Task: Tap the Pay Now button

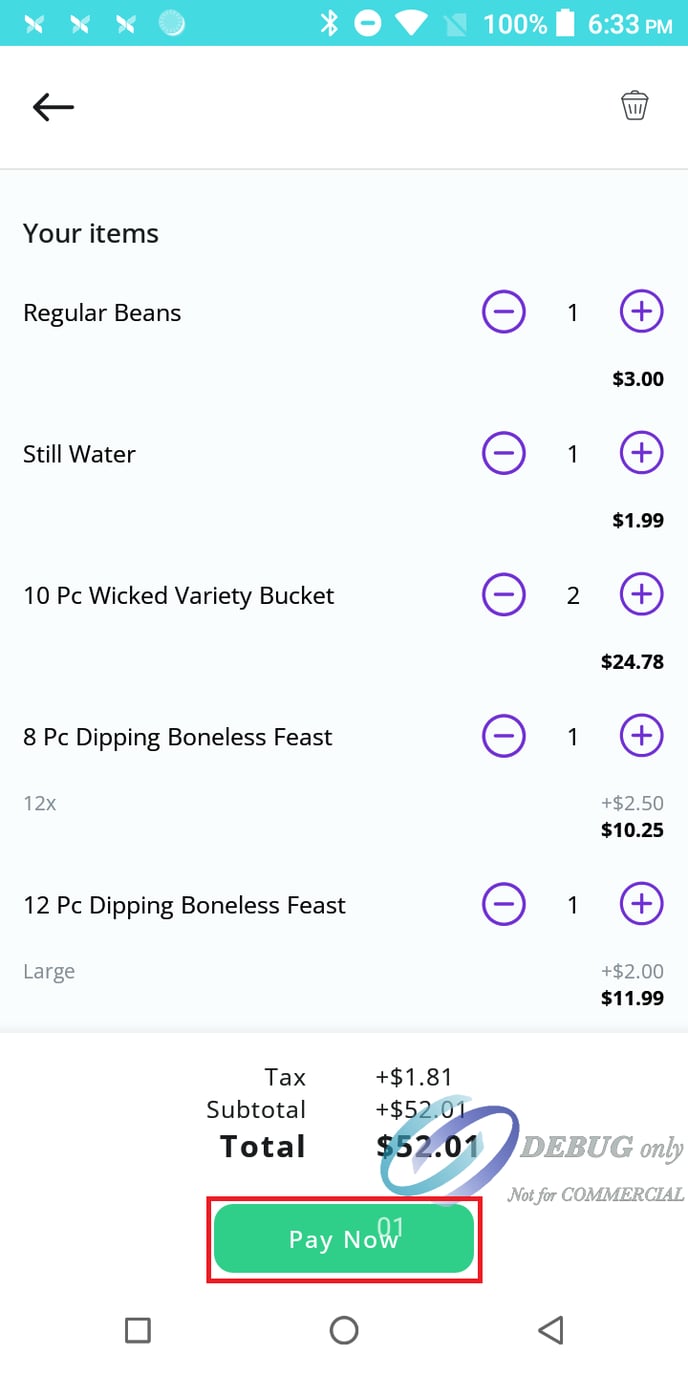Action: pyautogui.click(x=344, y=1239)
